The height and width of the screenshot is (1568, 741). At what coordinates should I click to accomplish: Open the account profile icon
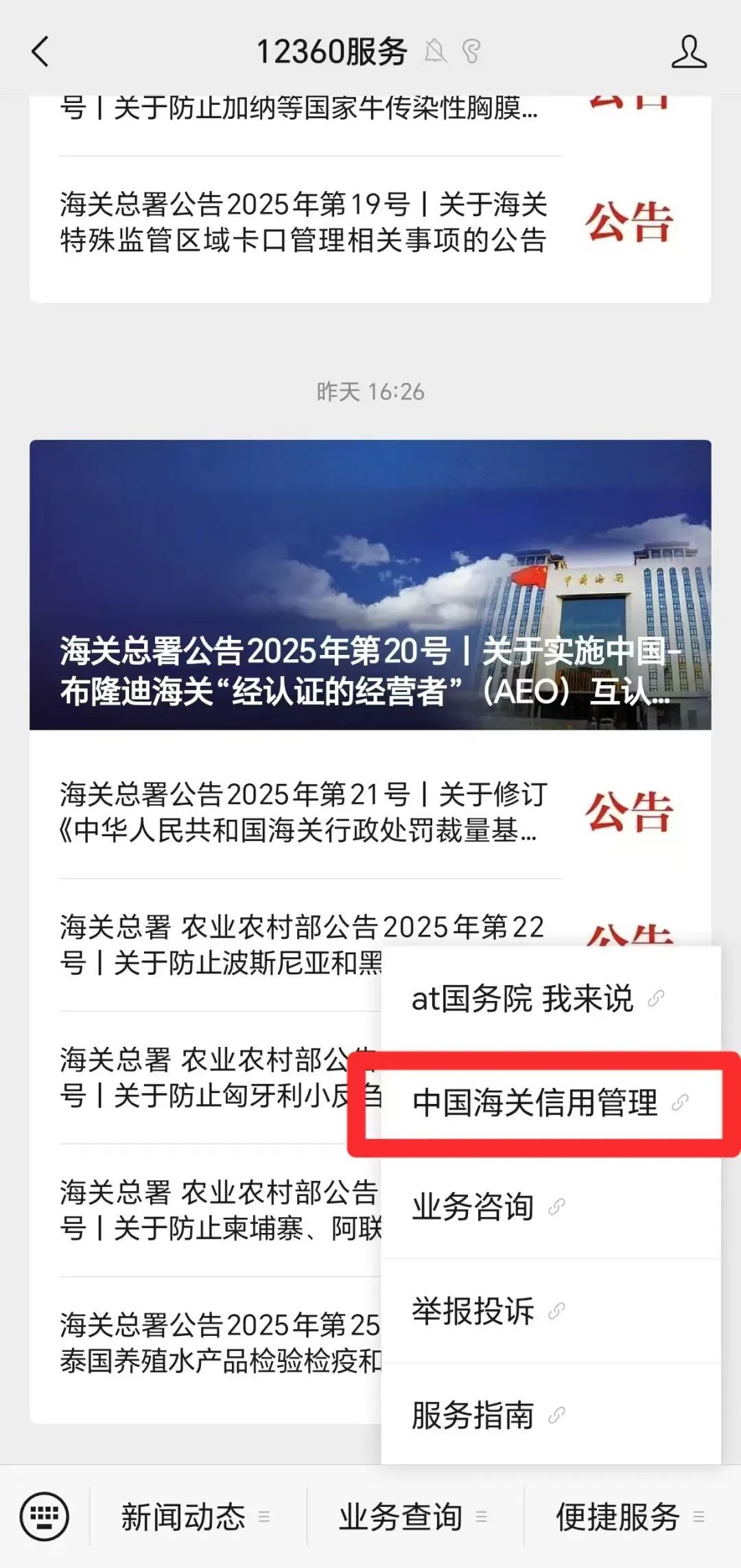688,52
